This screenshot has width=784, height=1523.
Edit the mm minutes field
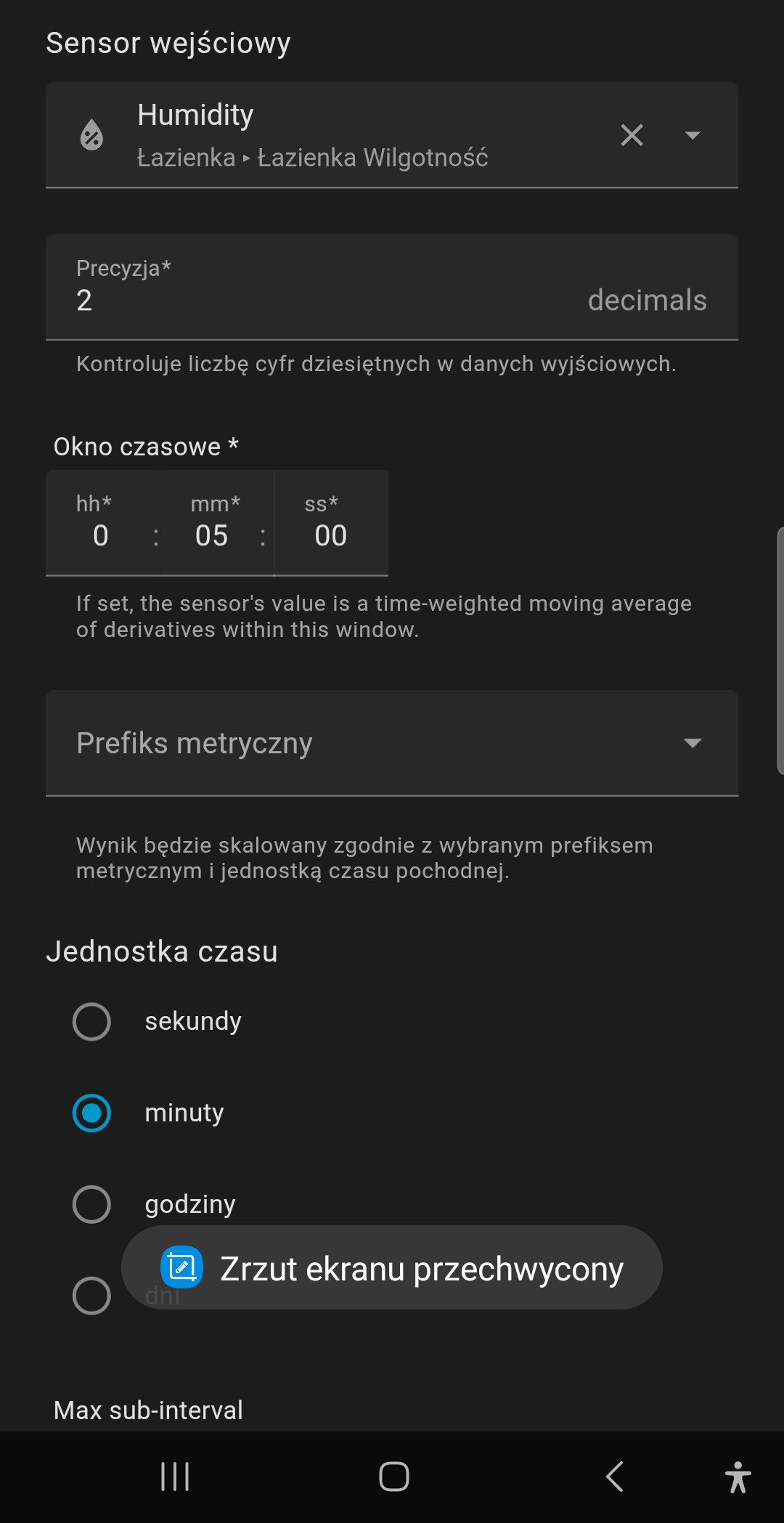click(211, 535)
